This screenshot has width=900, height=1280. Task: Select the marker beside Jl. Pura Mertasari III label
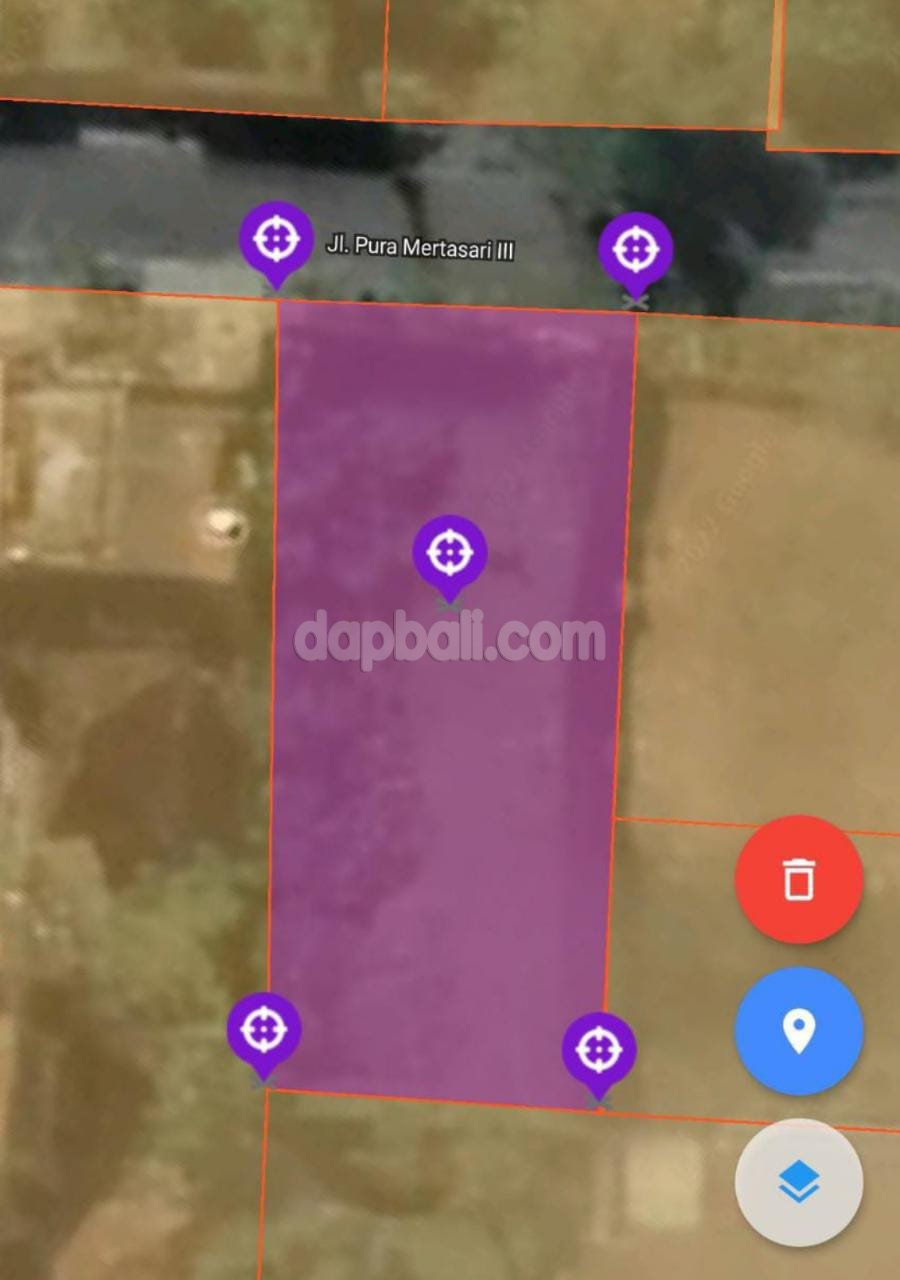(x=277, y=240)
